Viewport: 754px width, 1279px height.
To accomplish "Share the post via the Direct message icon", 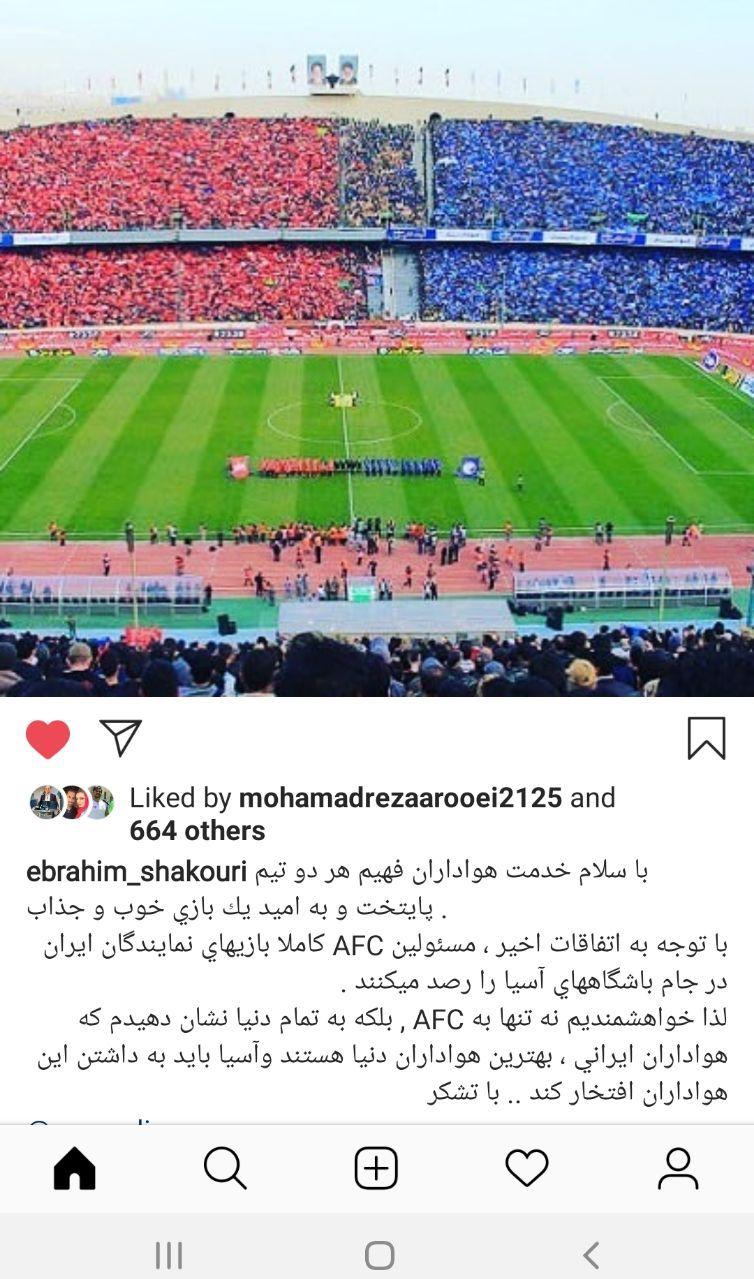I will pyautogui.click(x=122, y=737).
